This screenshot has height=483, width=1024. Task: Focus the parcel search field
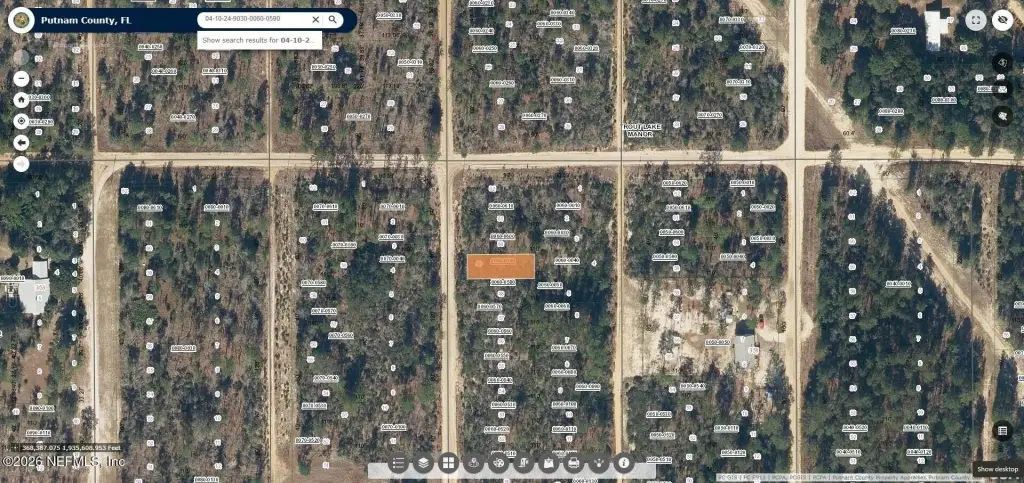(255, 19)
